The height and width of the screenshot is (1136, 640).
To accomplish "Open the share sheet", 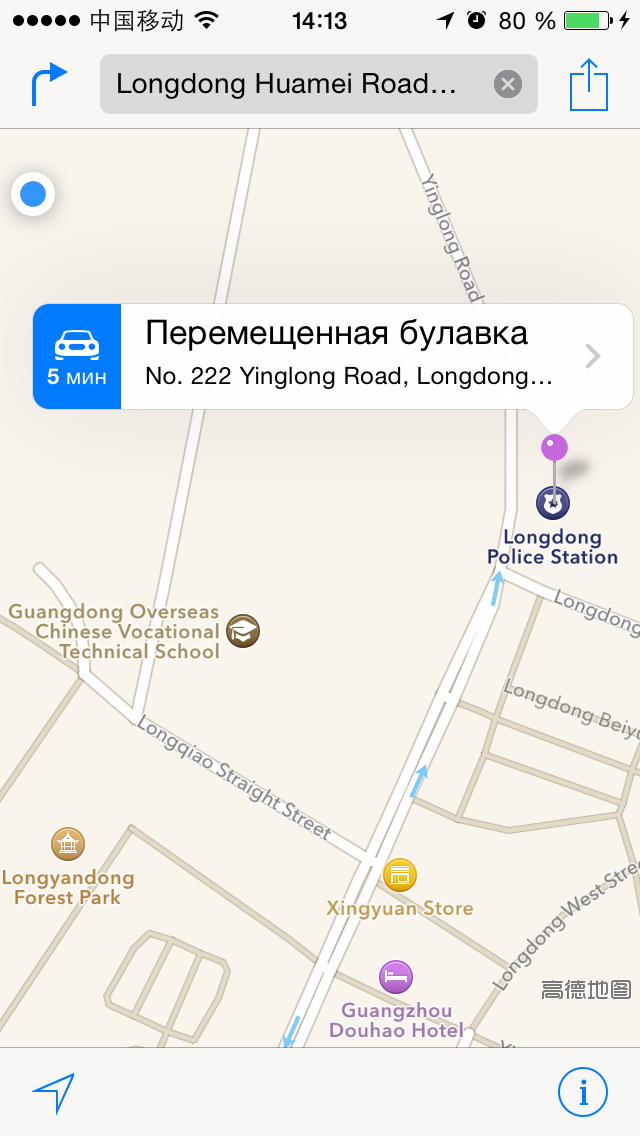I will point(589,84).
